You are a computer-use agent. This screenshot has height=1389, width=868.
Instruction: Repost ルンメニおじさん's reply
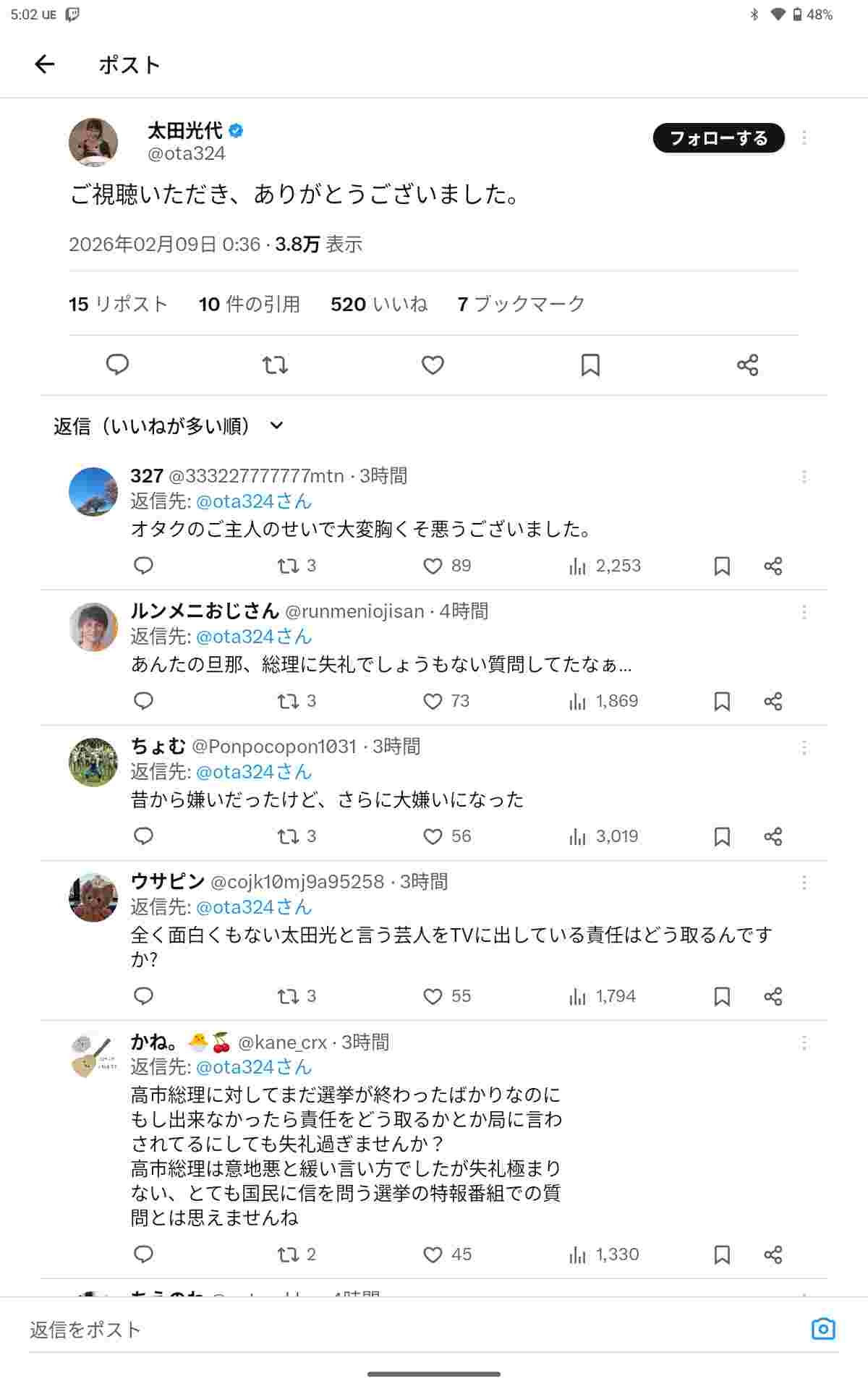(x=289, y=701)
